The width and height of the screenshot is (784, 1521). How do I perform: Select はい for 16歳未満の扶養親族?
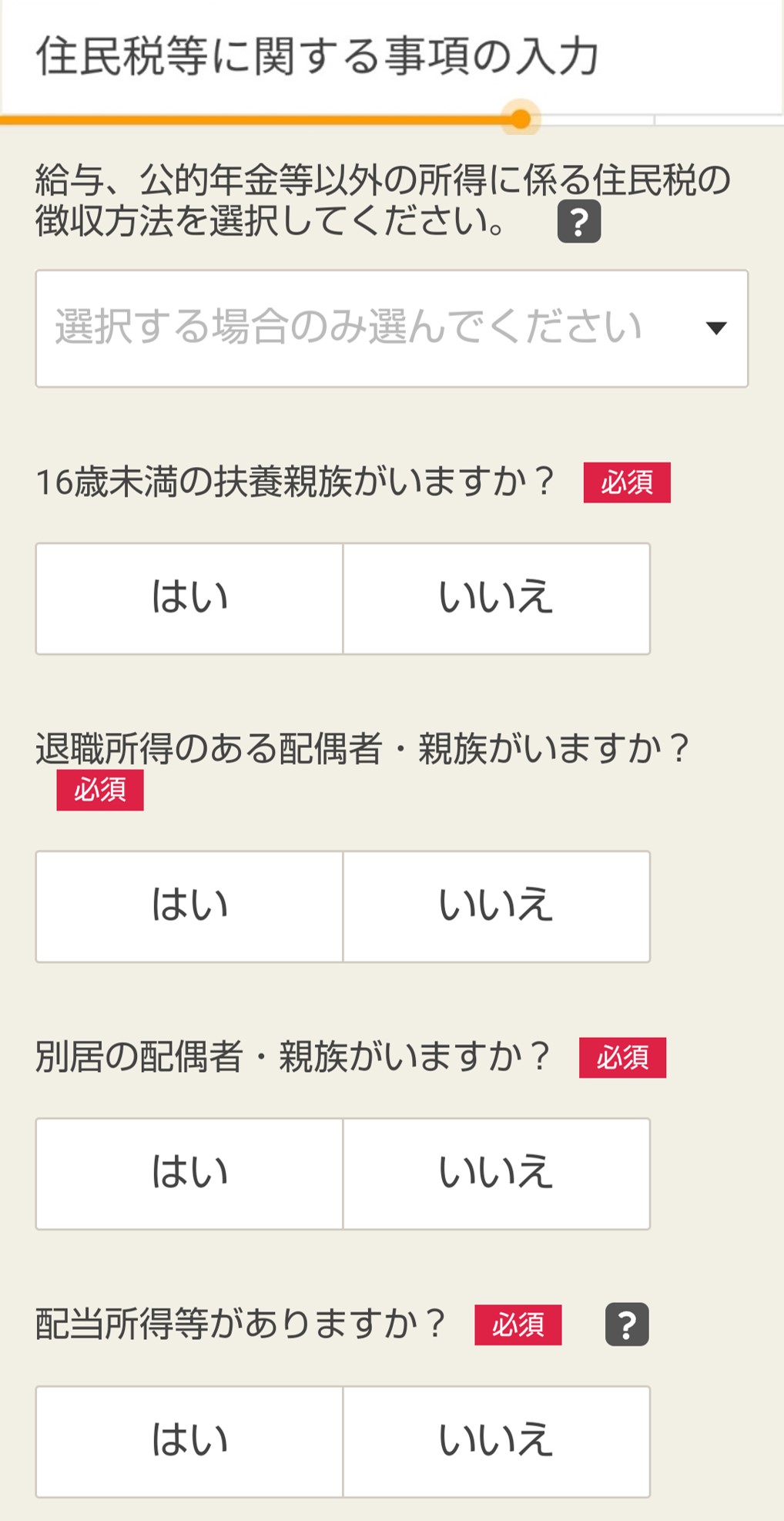pyautogui.click(x=189, y=599)
